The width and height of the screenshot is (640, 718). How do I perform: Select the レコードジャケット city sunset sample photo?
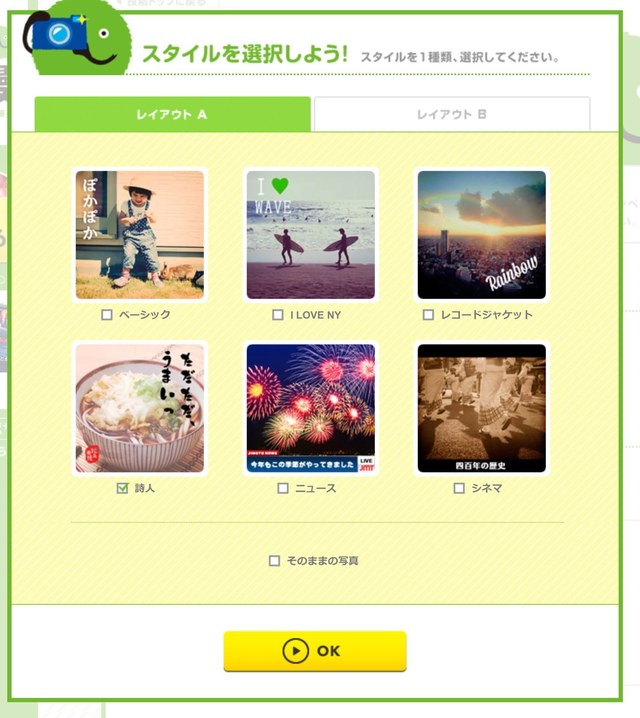pyautogui.click(x=482, y=235)
